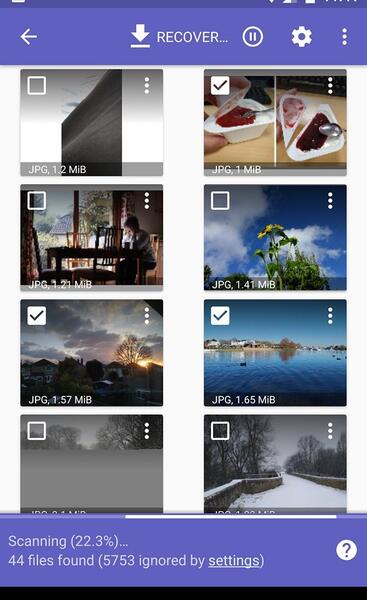
Task: Select the 1.41 MiB flower photo checkbox
Action: (x=220, y=201)
